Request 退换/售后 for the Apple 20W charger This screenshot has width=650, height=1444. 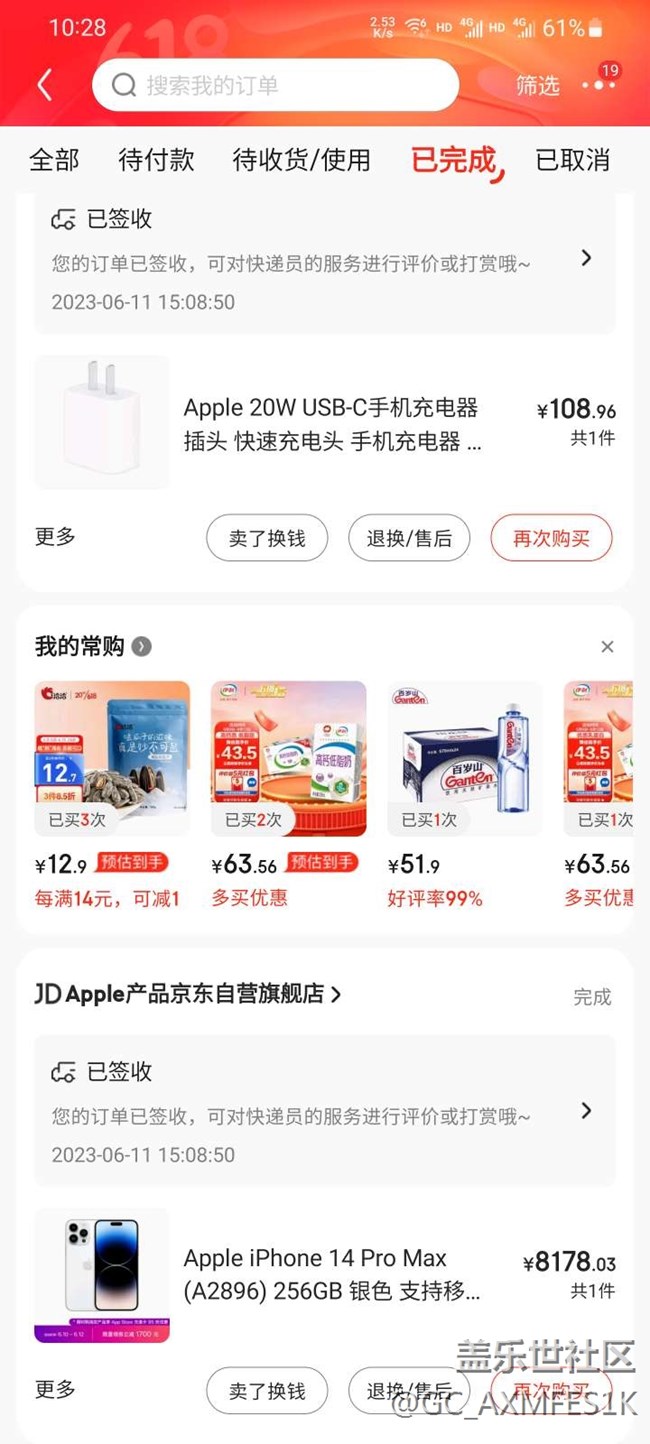click(409, 539)
